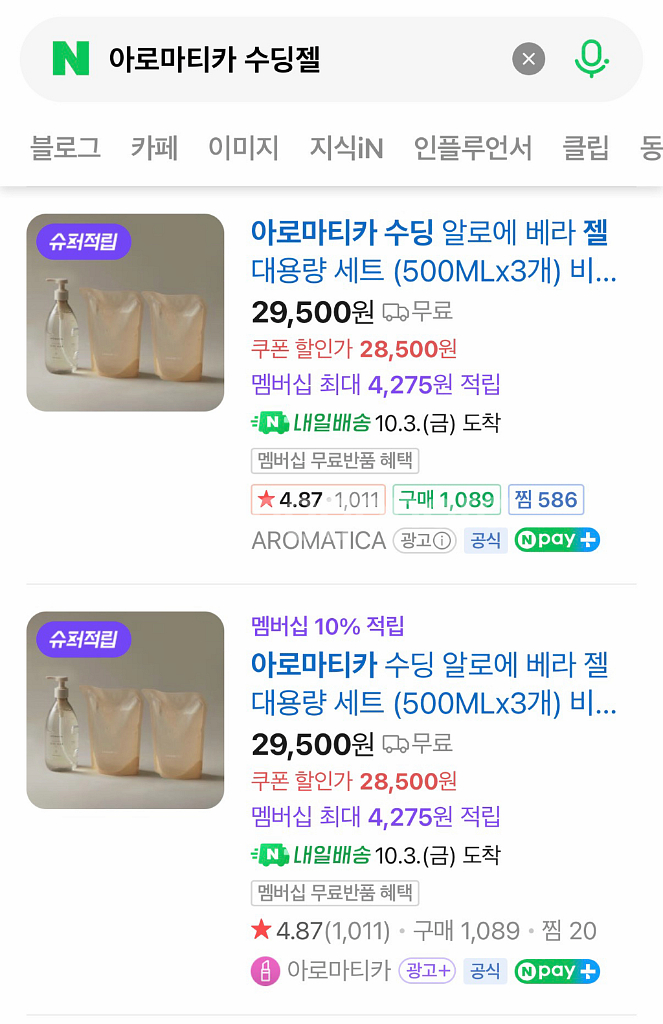
Task: Switch to the 이미지 tab
Action: tap(243, 149)
